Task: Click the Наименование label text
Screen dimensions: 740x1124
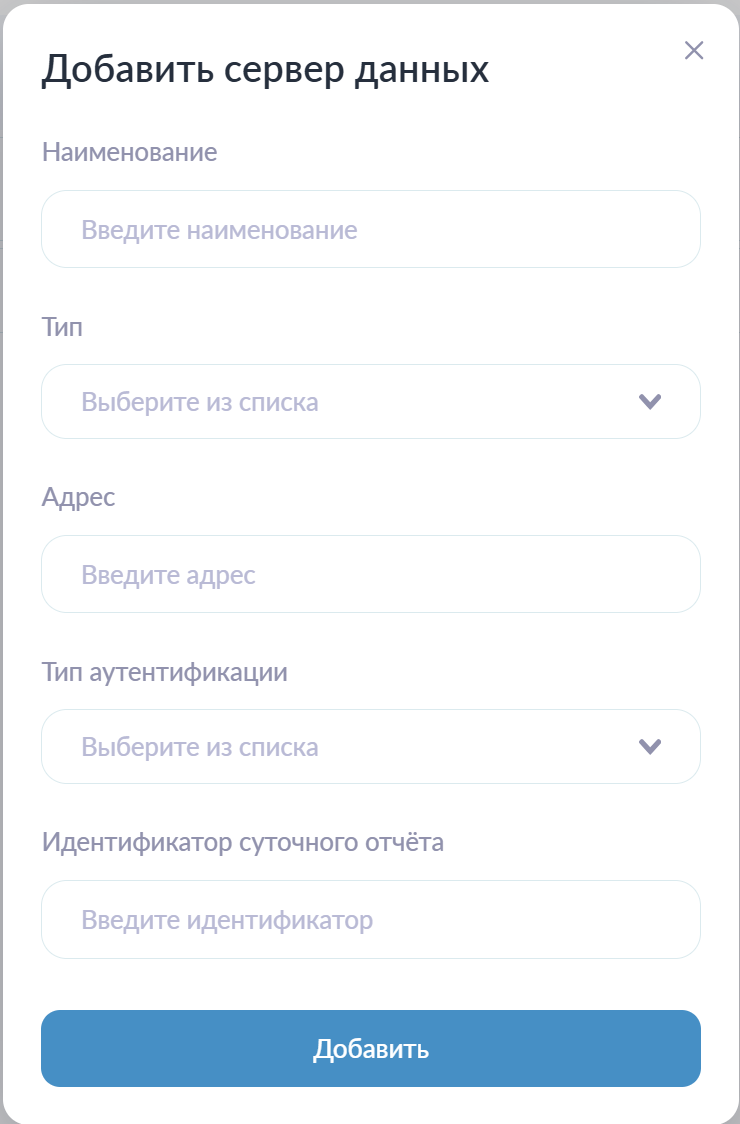Action: coord(129,152)
